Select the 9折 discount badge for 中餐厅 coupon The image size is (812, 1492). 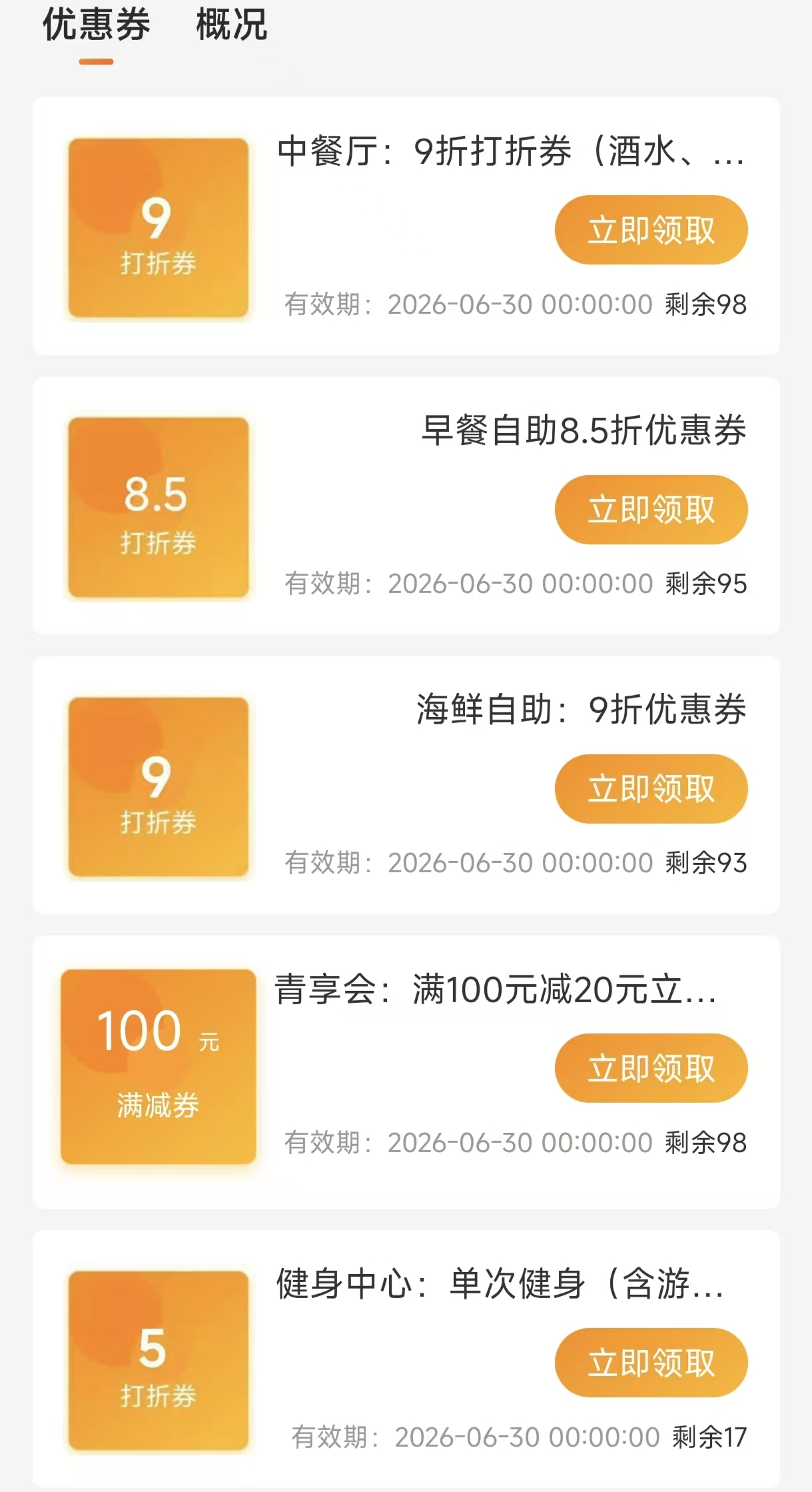(x=157, y=228)
